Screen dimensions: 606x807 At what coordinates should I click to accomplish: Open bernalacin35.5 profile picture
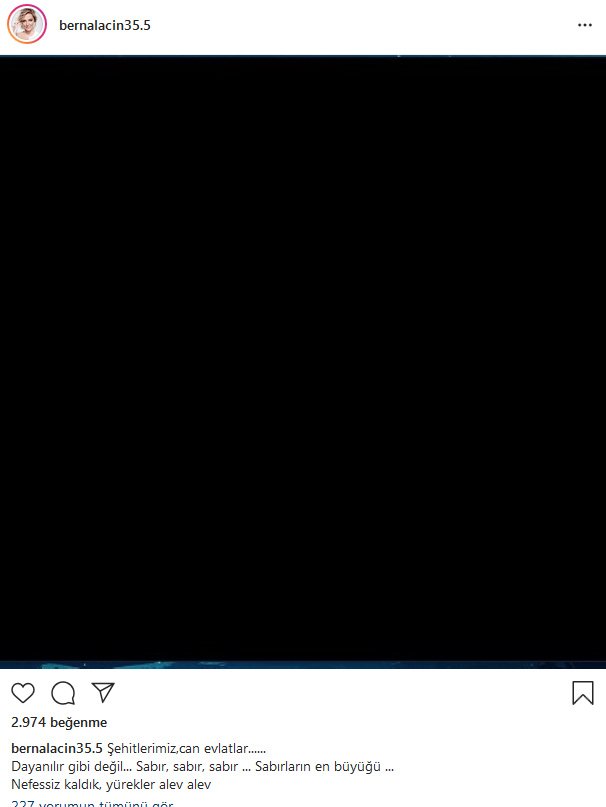[27, 24]
